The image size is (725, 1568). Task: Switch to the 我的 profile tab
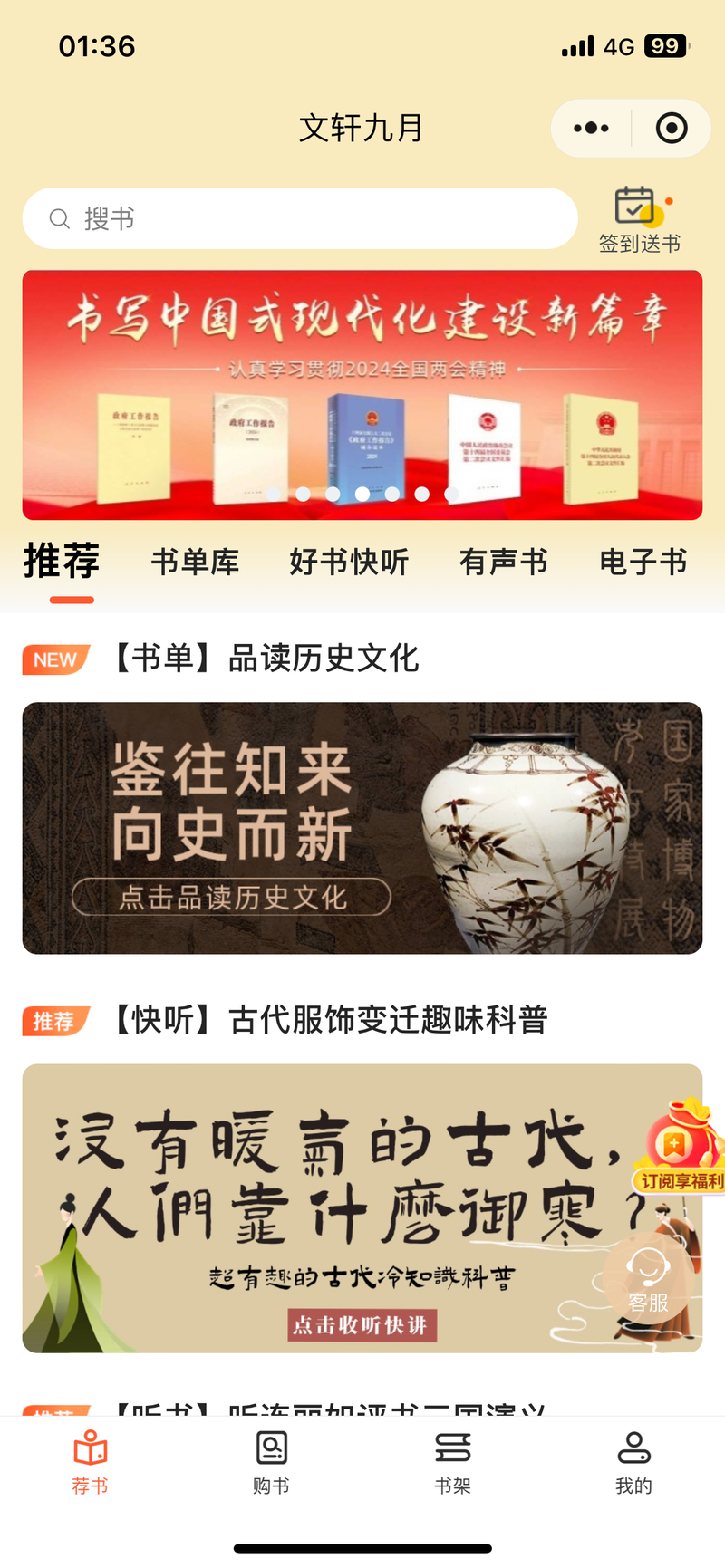(633, 1462)
